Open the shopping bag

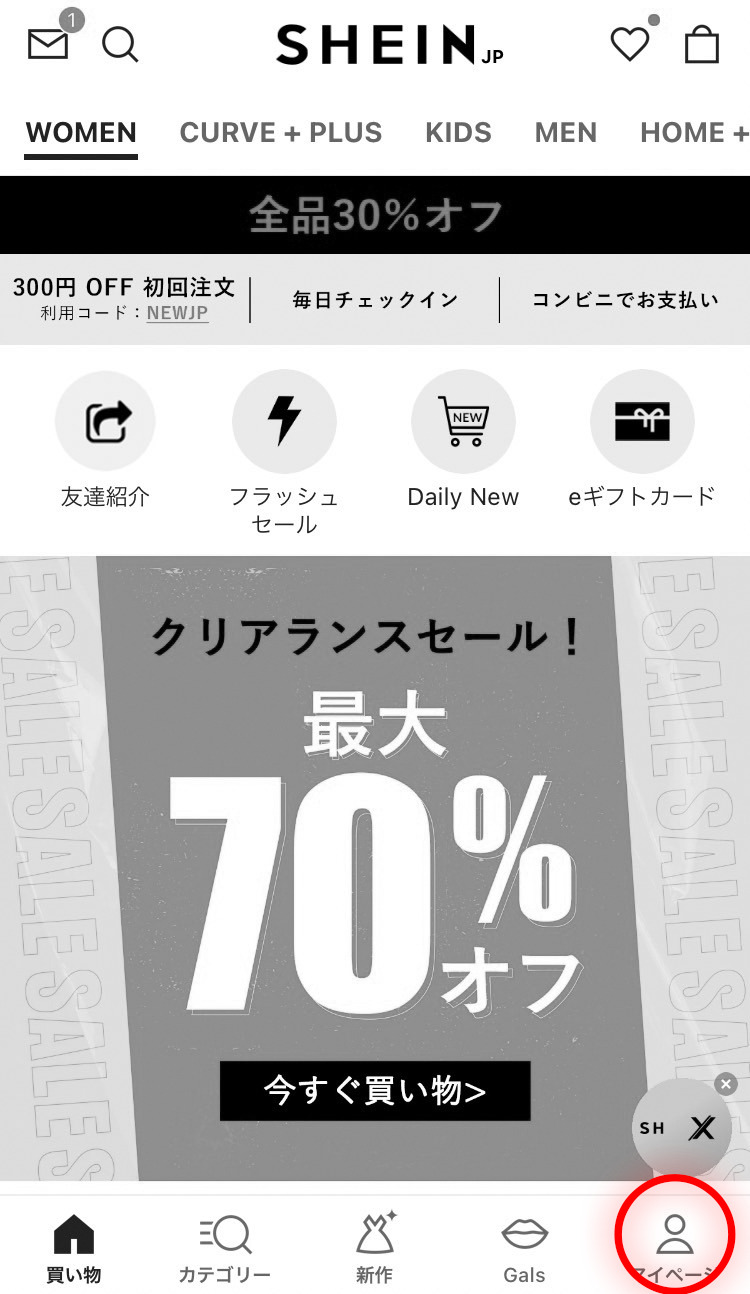coord(701,45)
